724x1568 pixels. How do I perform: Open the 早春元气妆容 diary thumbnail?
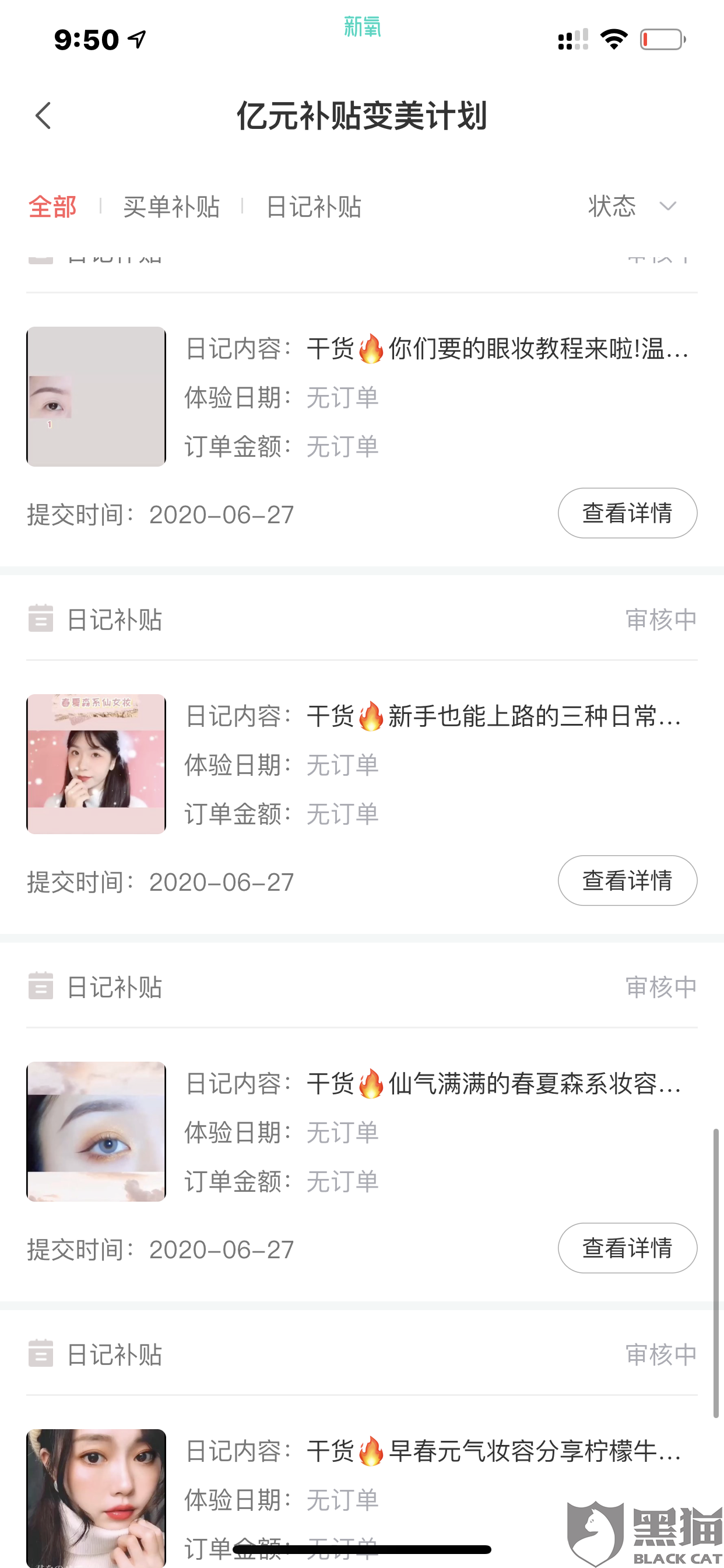[96, 1498]
